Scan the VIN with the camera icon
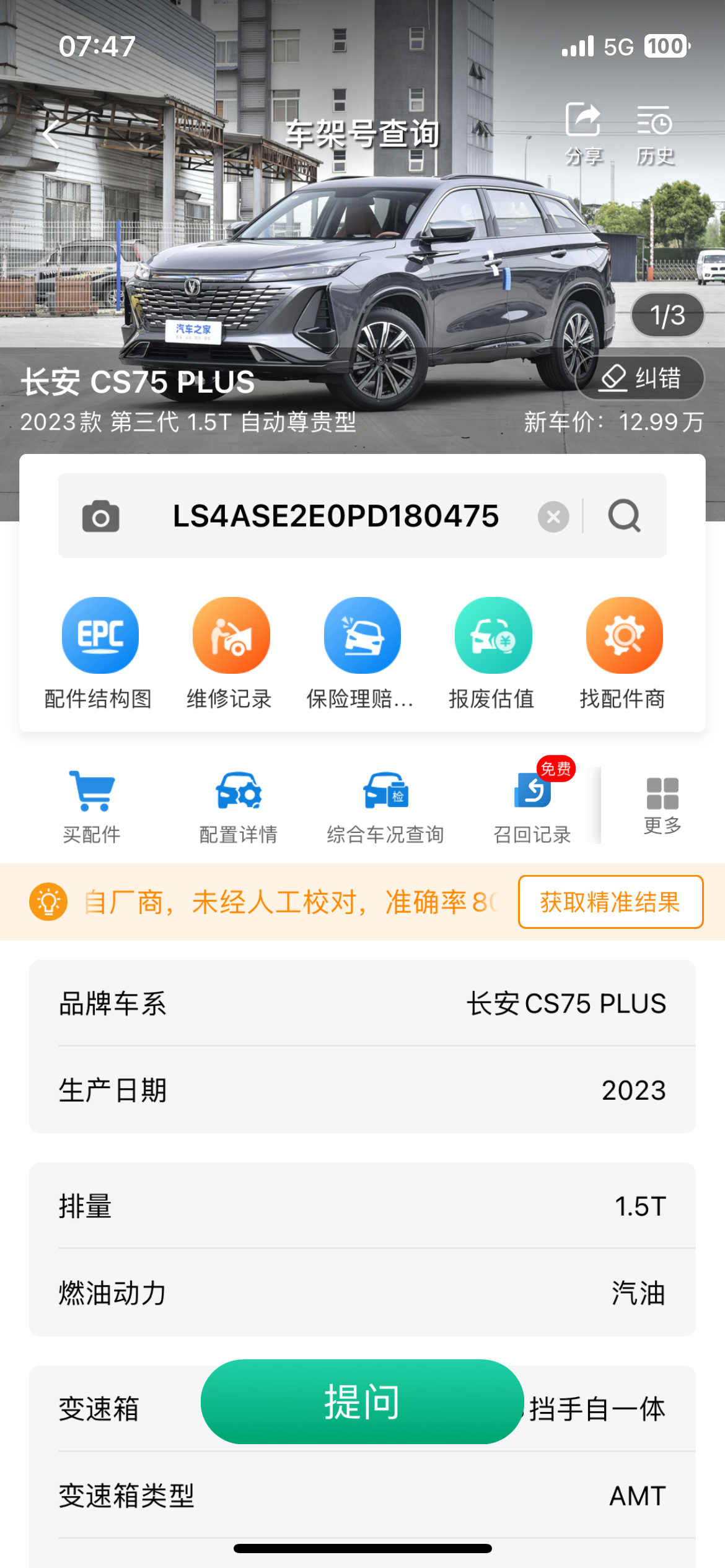The height and width of the screenshot is (1568, 725). (100, 516)
